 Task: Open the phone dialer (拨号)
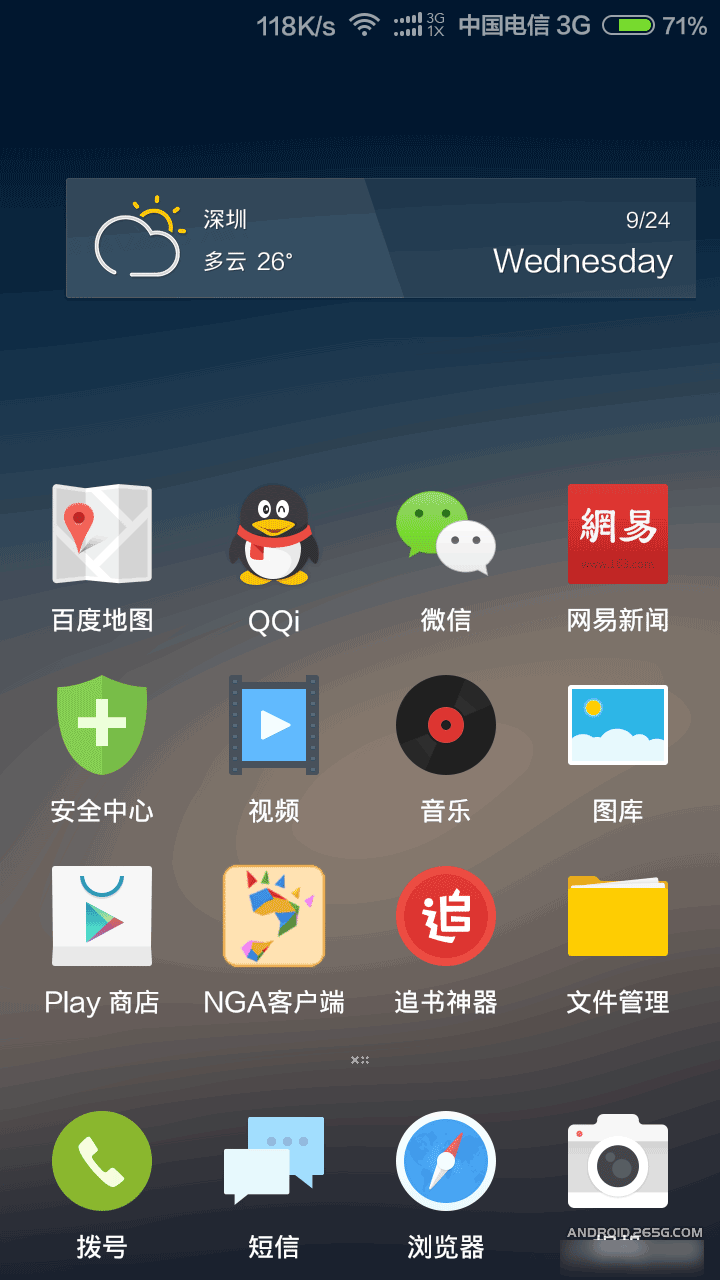(102, 1161)
